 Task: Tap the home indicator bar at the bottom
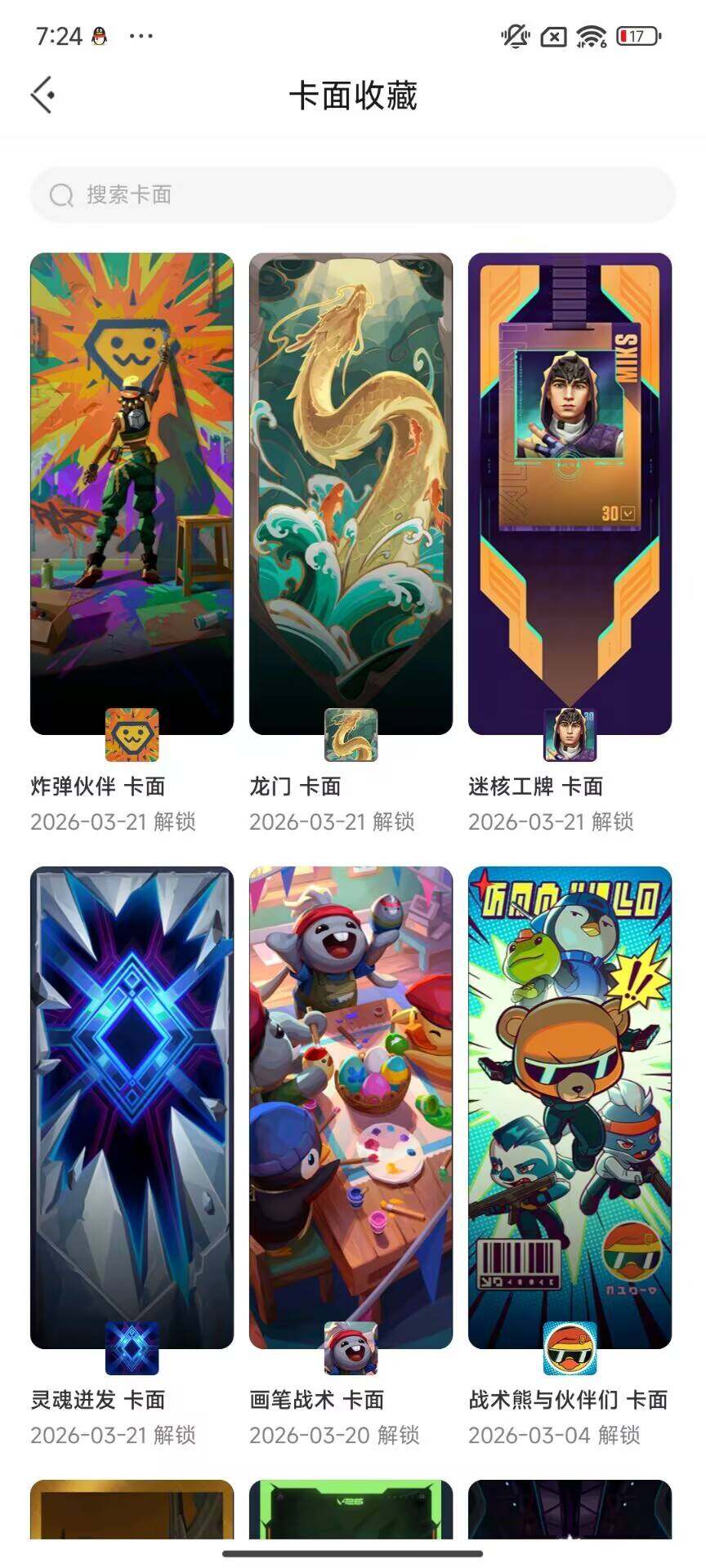click(x=353, y=1553)
